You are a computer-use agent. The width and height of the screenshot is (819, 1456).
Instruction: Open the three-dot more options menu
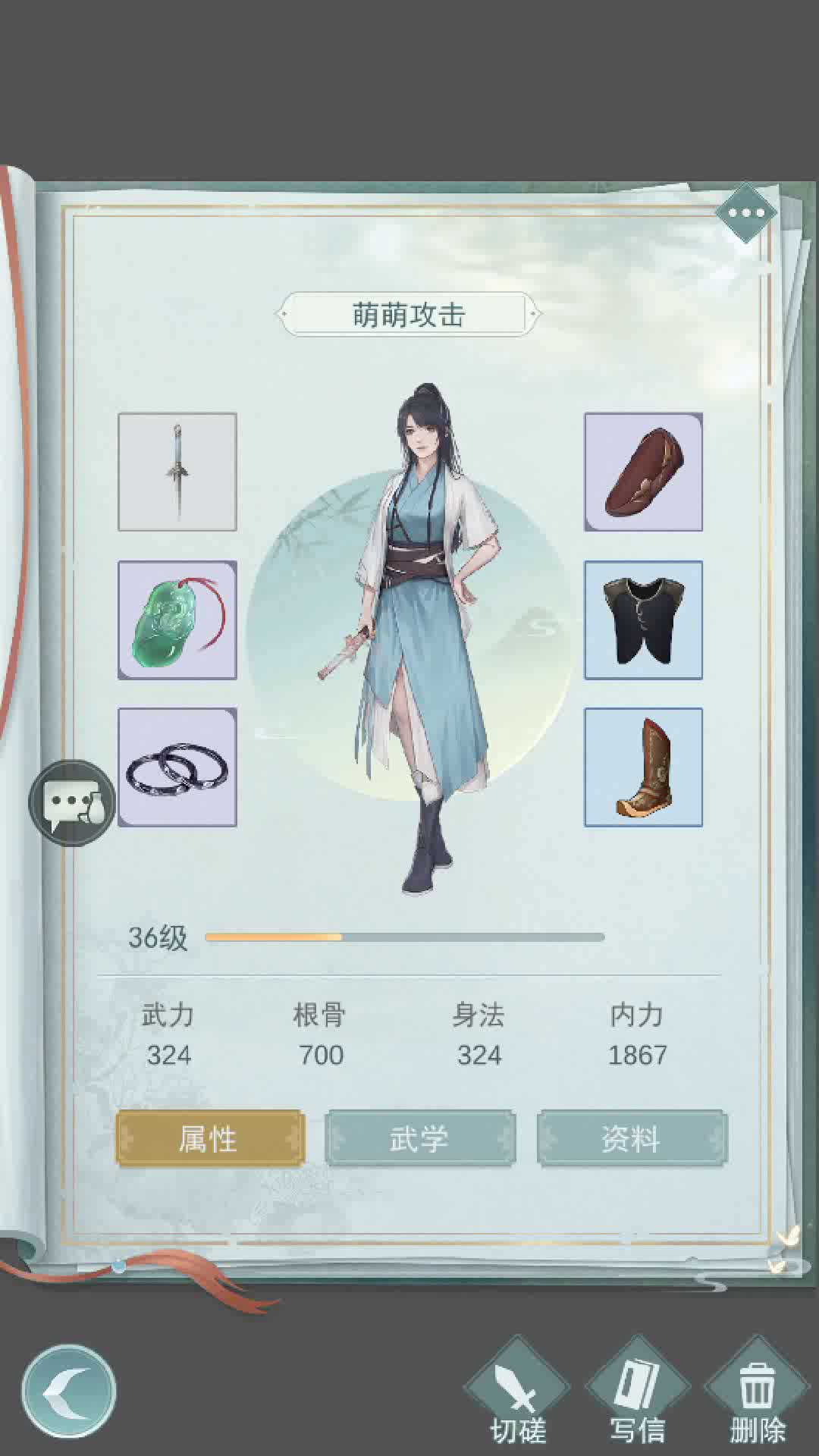tap(746, 212)
